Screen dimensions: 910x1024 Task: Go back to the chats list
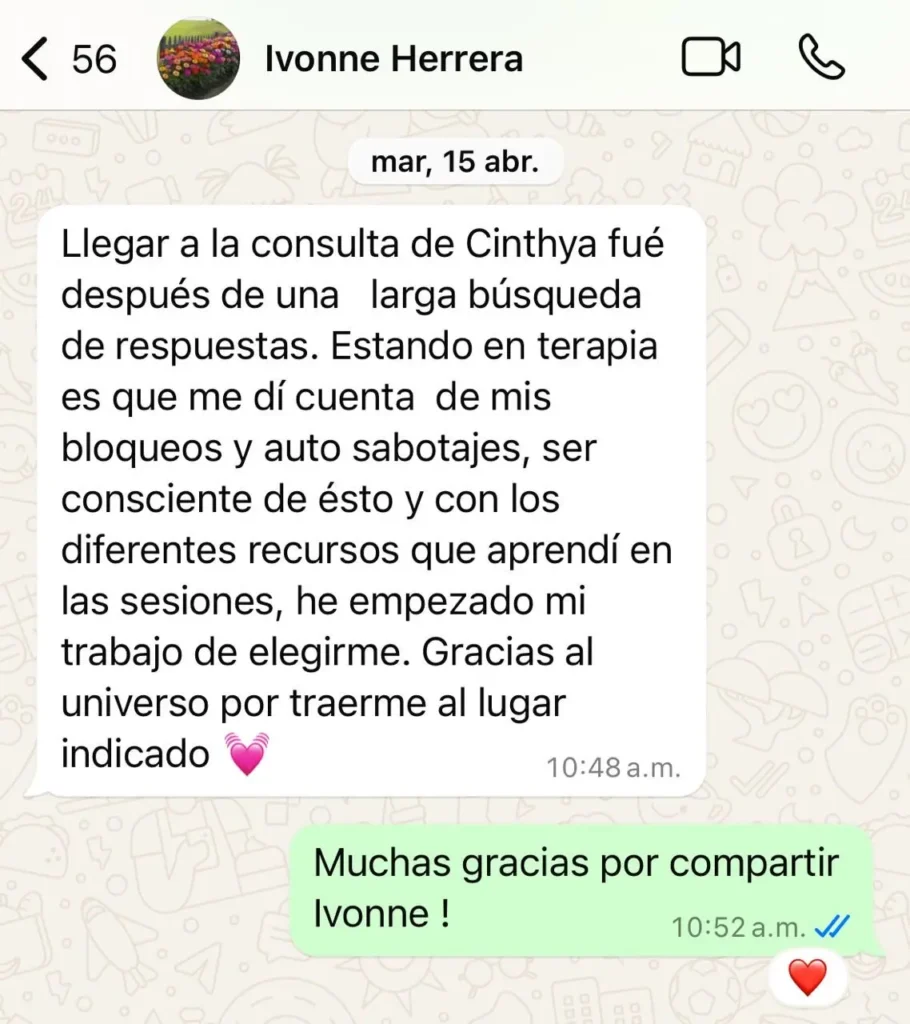point(36,59)
